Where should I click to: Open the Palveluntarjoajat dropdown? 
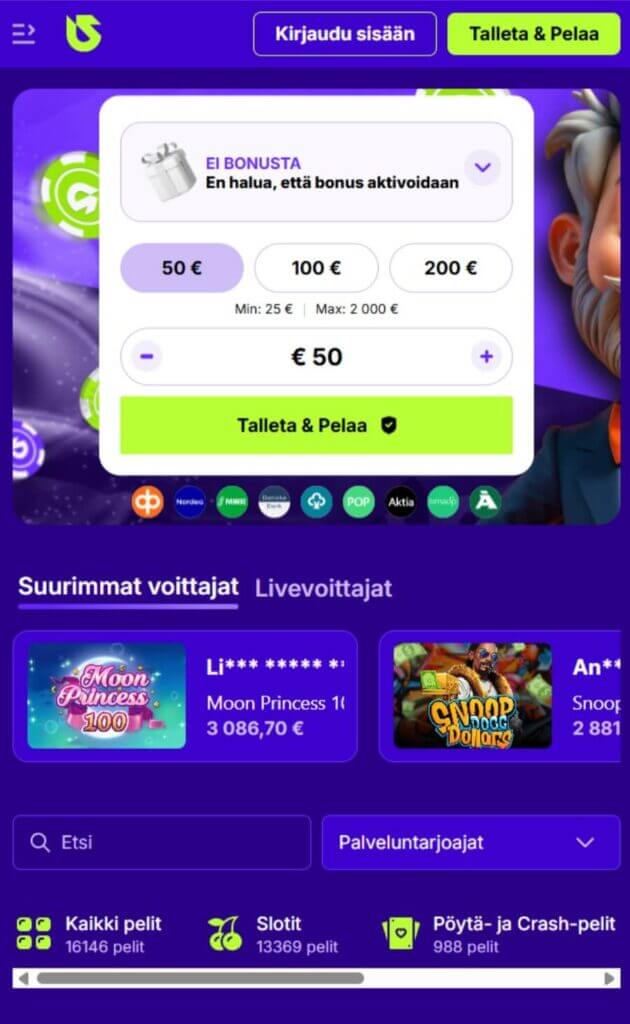[470, 842]
